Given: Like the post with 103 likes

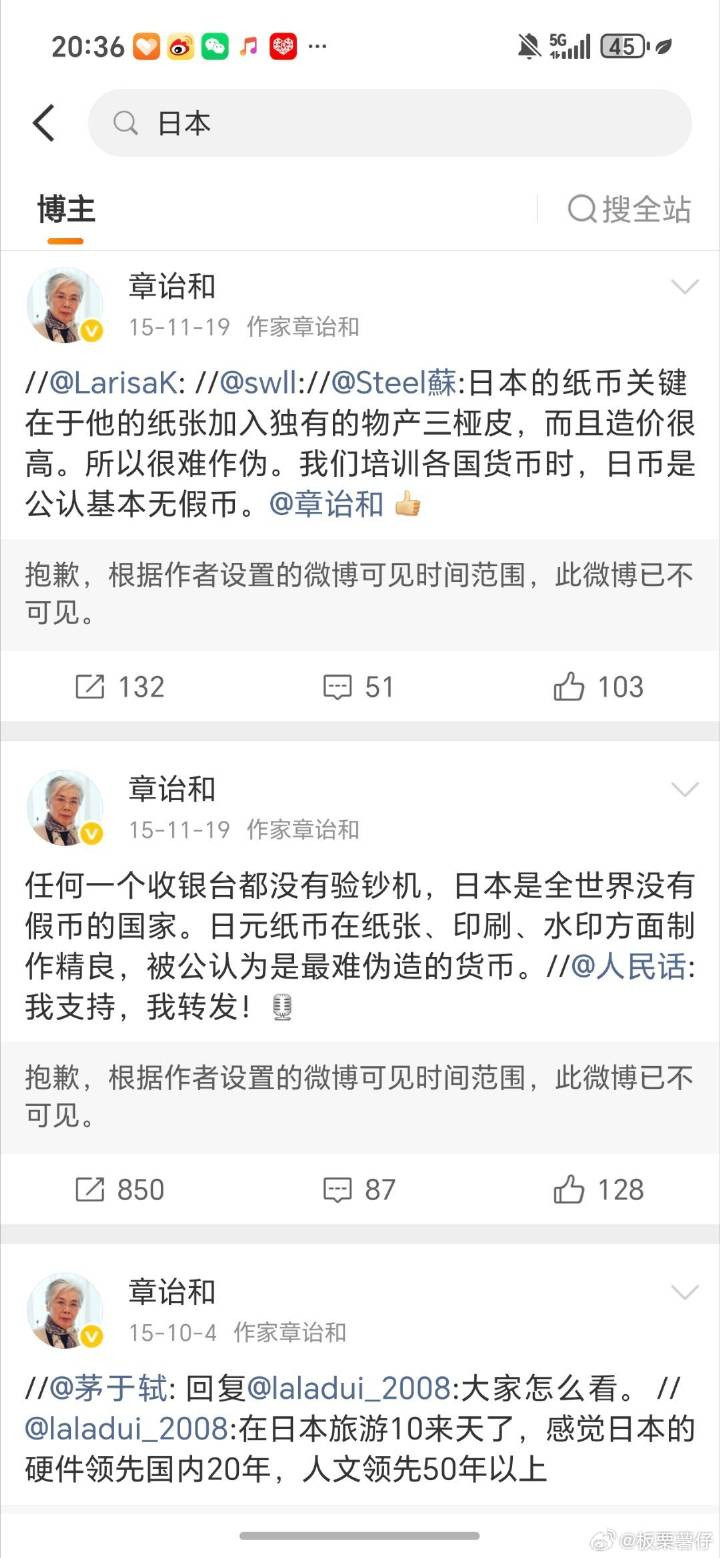Looking at the screenshot, I should tap(599, 687).
